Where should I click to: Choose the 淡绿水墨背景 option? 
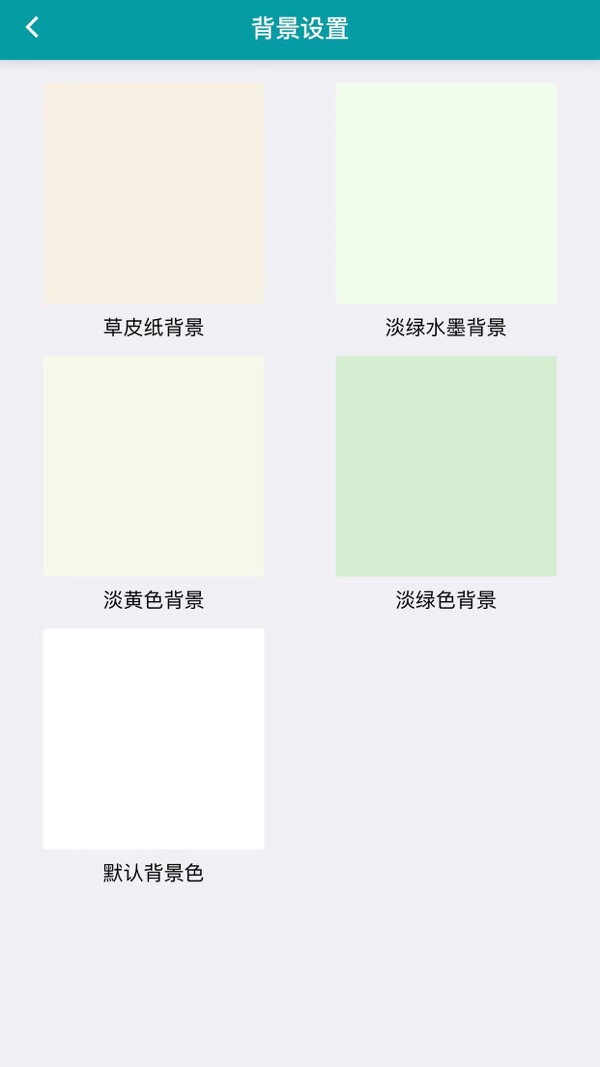coord(446,194)
